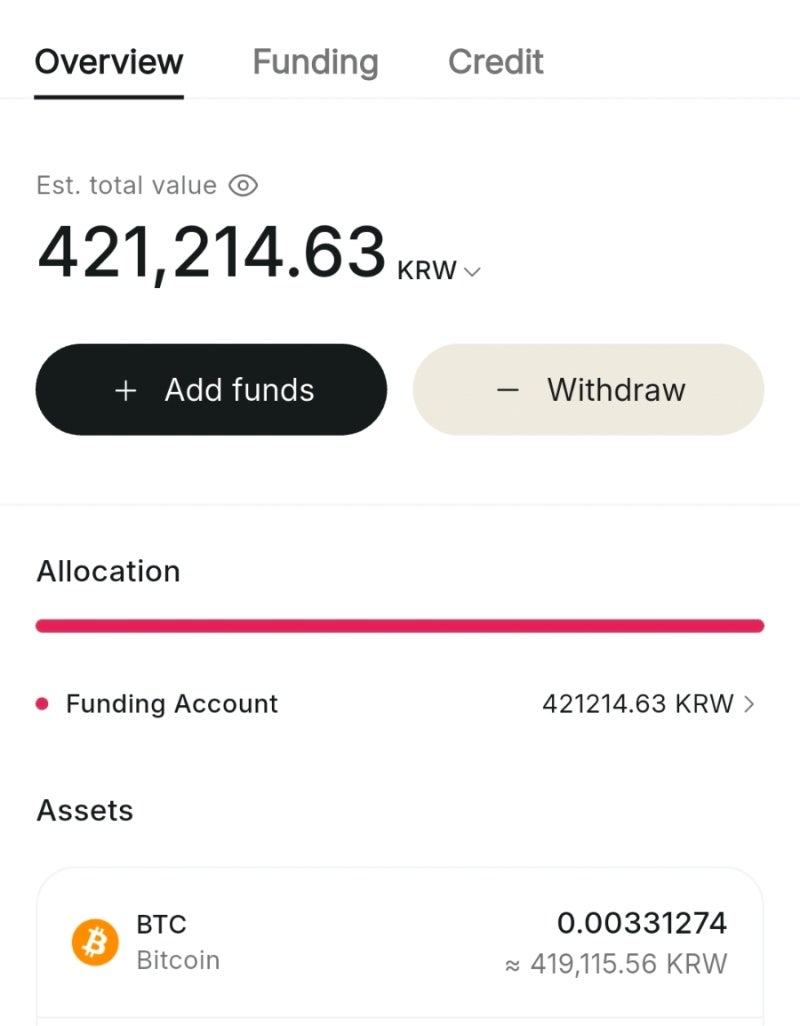Switch to the Funding tab
Image resolution: width=800 pixels, height=1026 pixels.
coord(315,62)
